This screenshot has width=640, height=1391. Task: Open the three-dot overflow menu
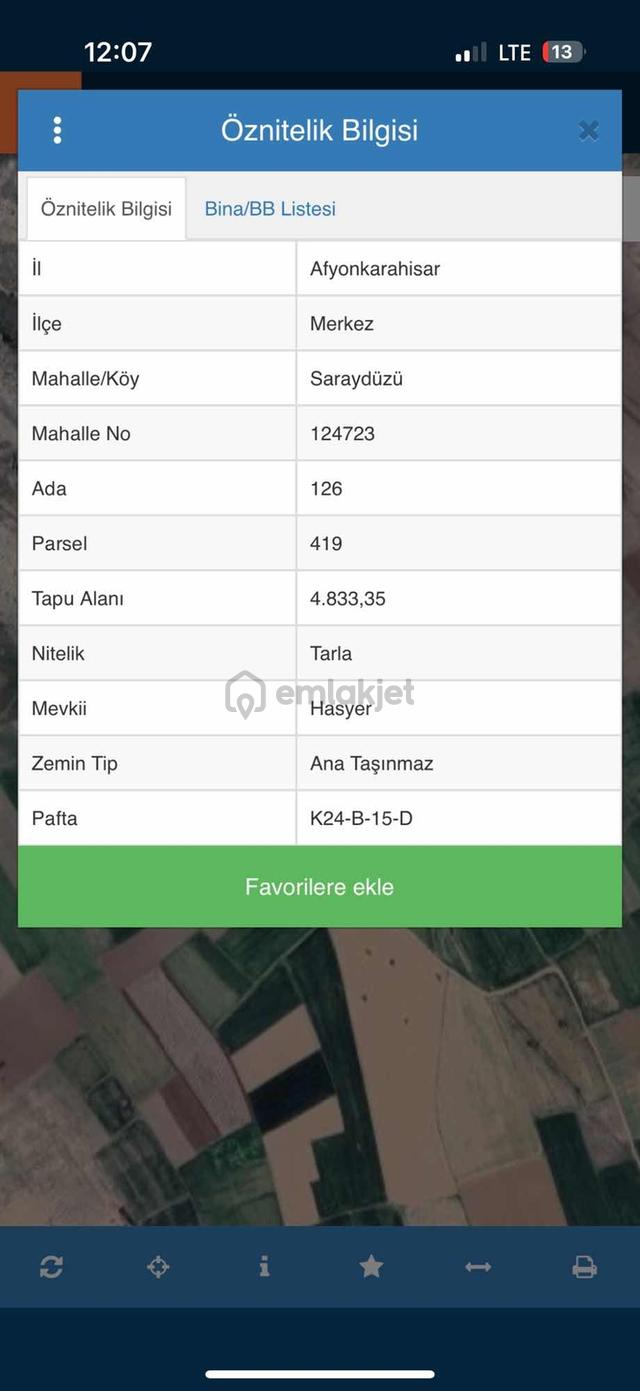57,130
